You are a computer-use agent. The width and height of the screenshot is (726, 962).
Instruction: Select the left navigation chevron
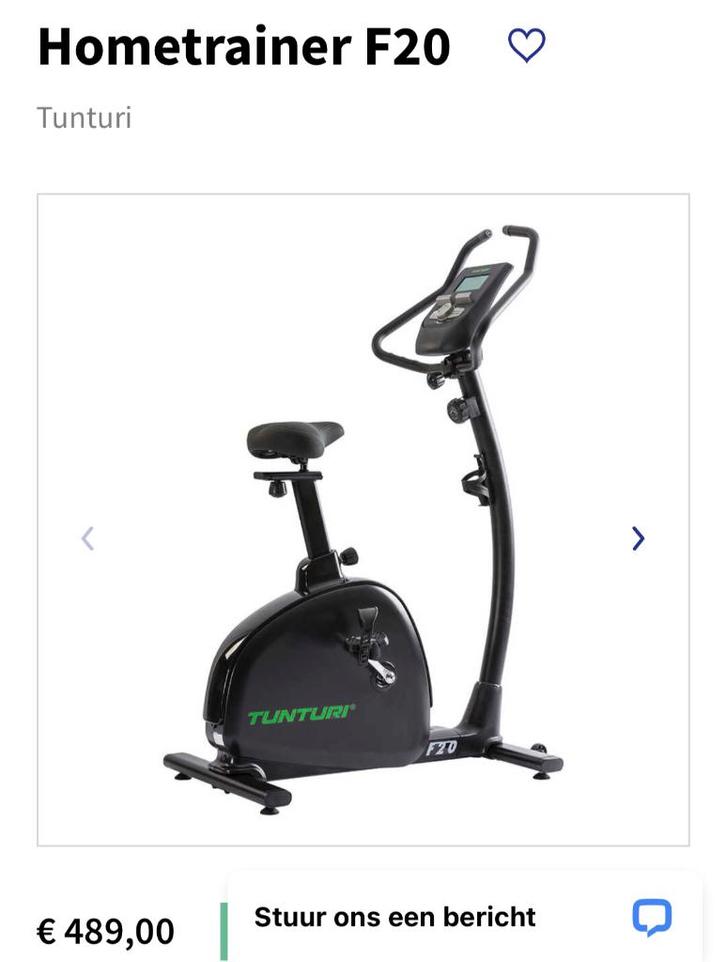[x=88, y=538]
